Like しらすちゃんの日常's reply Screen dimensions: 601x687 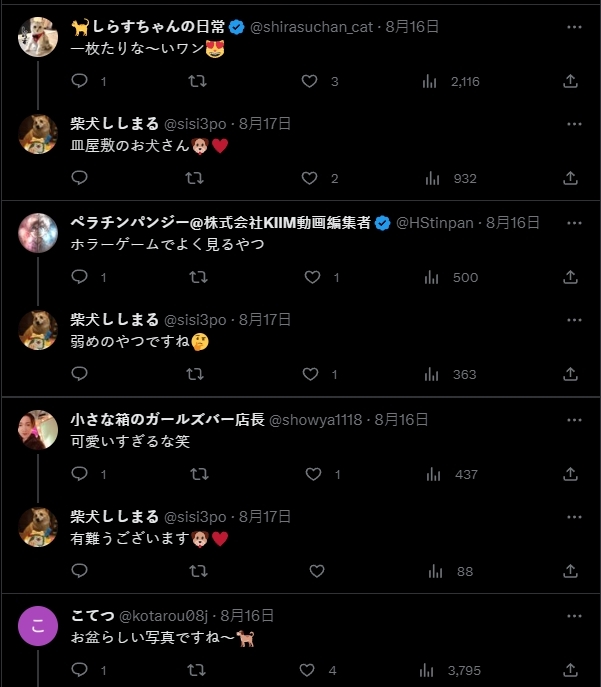(310, 81)
